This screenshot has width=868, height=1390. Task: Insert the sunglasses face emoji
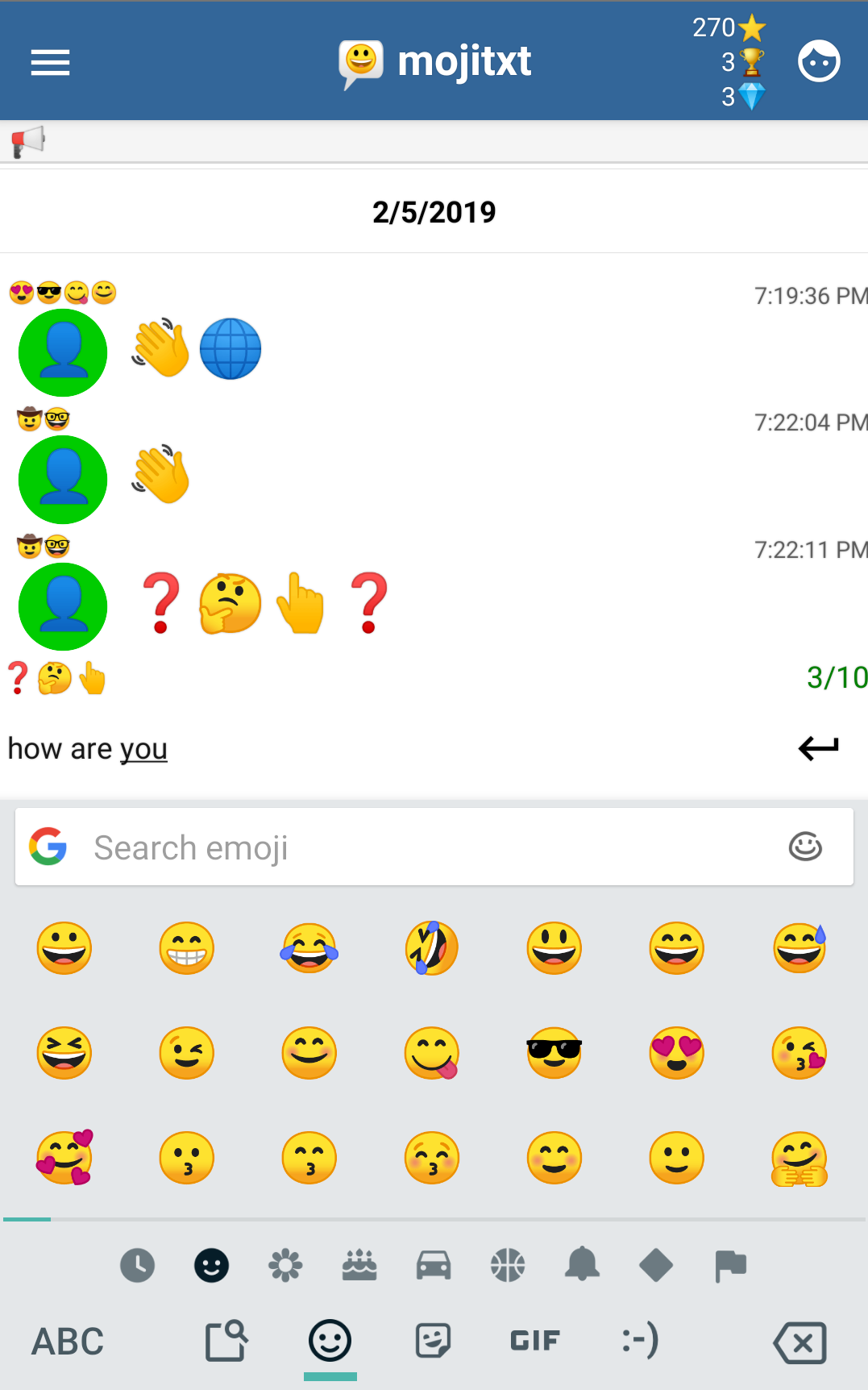(554, 1053)
